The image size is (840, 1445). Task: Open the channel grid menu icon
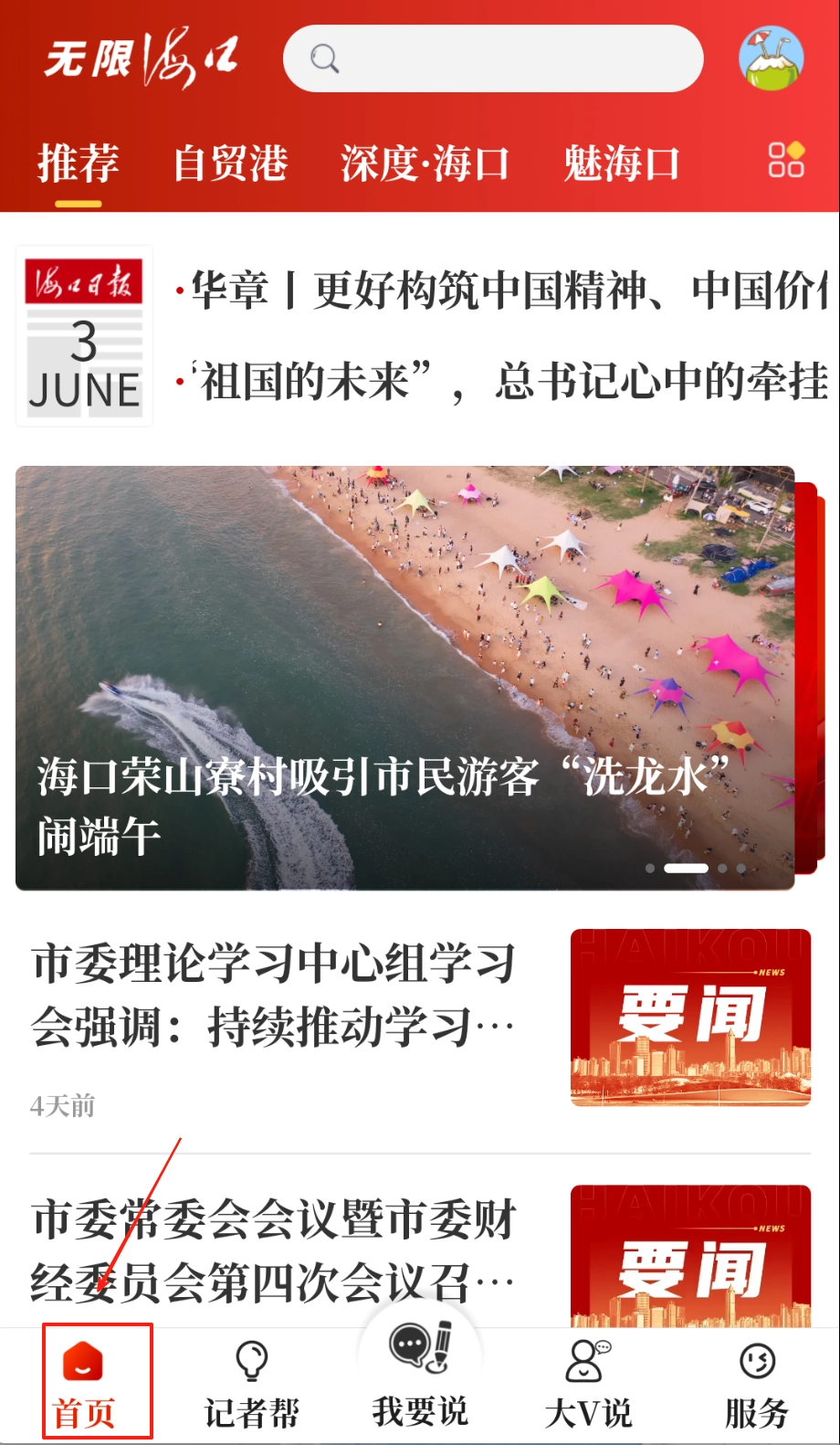pos(785,160)
